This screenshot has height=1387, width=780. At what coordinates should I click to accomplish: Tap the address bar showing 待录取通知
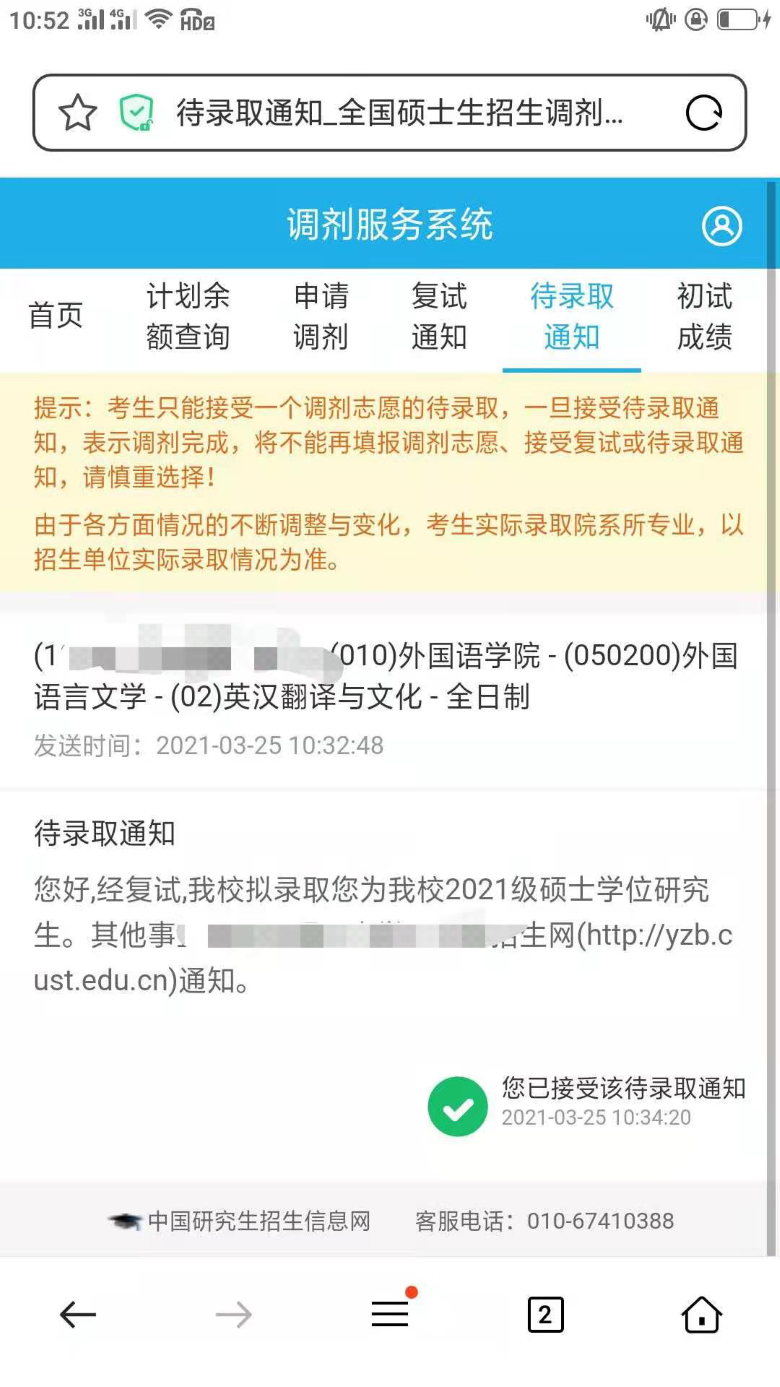(x=390, y=113)
